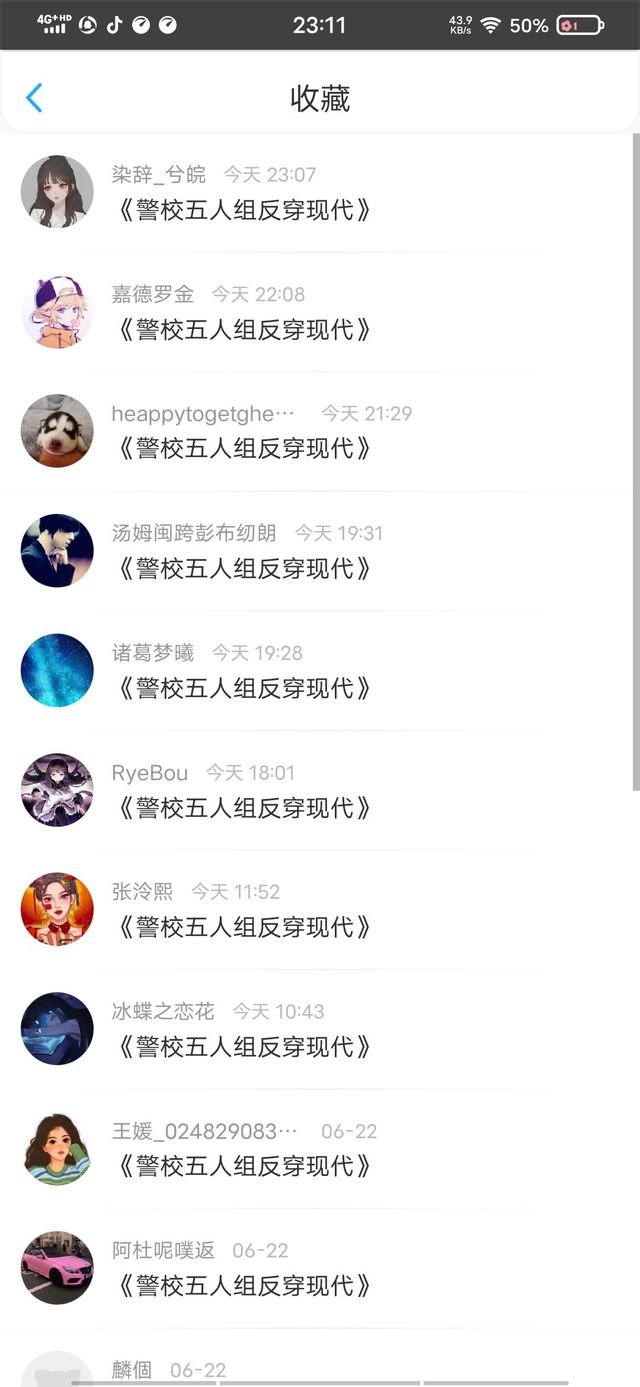640x1387 pixels.
Task: Open the favorite entry from 阿杜呢噗返
Action: coord(318,1268)
